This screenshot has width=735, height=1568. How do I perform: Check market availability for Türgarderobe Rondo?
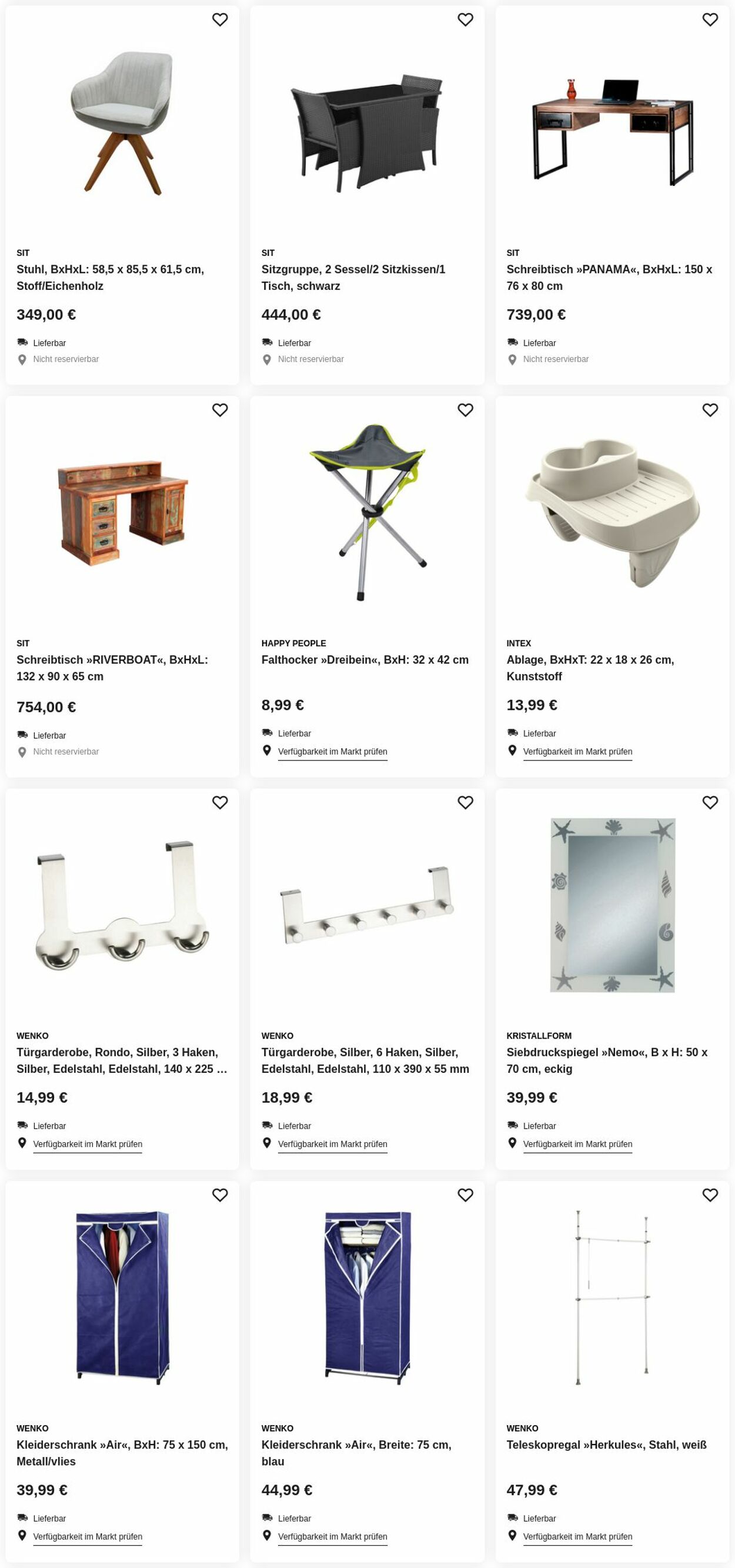pyautogui.click(x=88, y=1144)
